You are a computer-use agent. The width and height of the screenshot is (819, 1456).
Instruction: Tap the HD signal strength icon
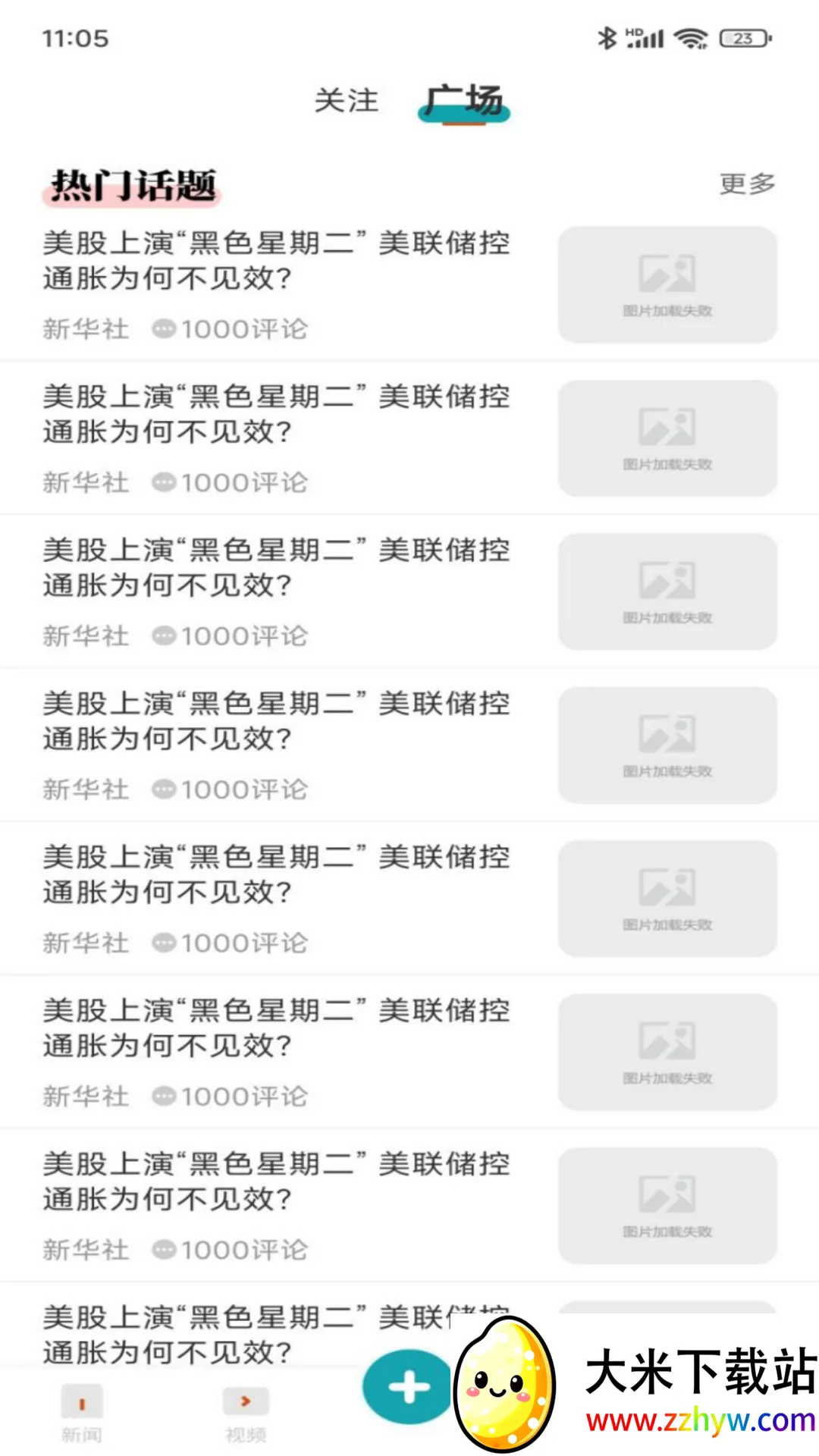coord(645,36)
